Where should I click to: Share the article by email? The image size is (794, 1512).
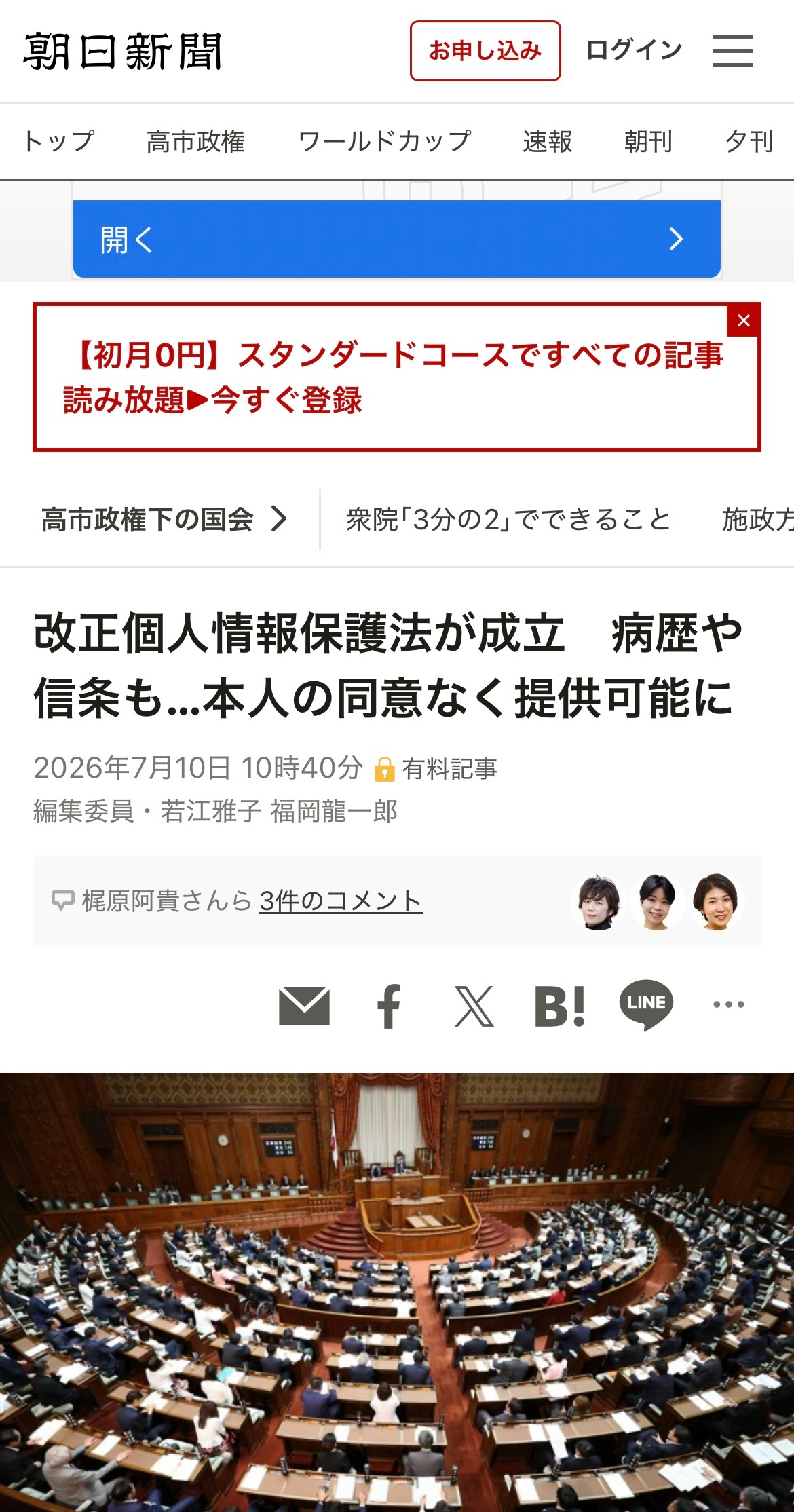(305, 1006)
